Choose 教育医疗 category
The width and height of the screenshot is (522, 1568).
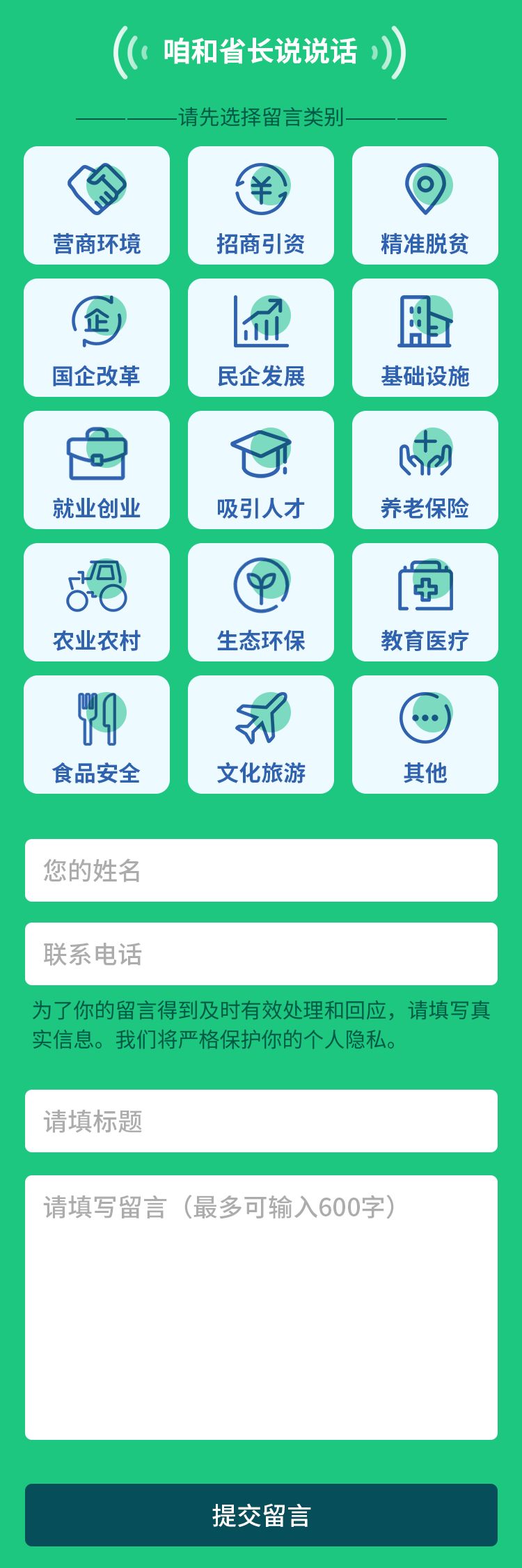click(x=425, y=602)
